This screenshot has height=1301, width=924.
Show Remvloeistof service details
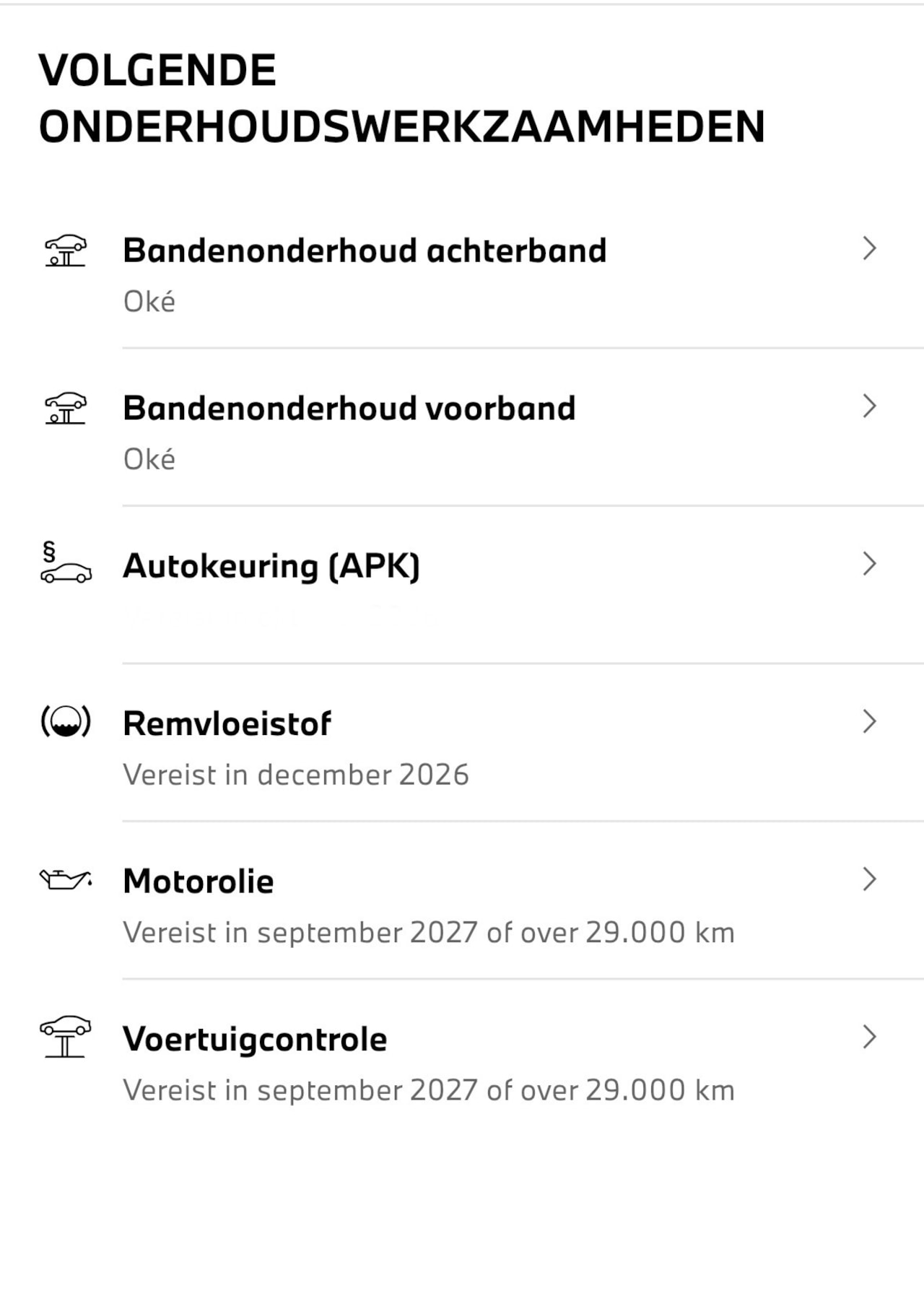462,747
